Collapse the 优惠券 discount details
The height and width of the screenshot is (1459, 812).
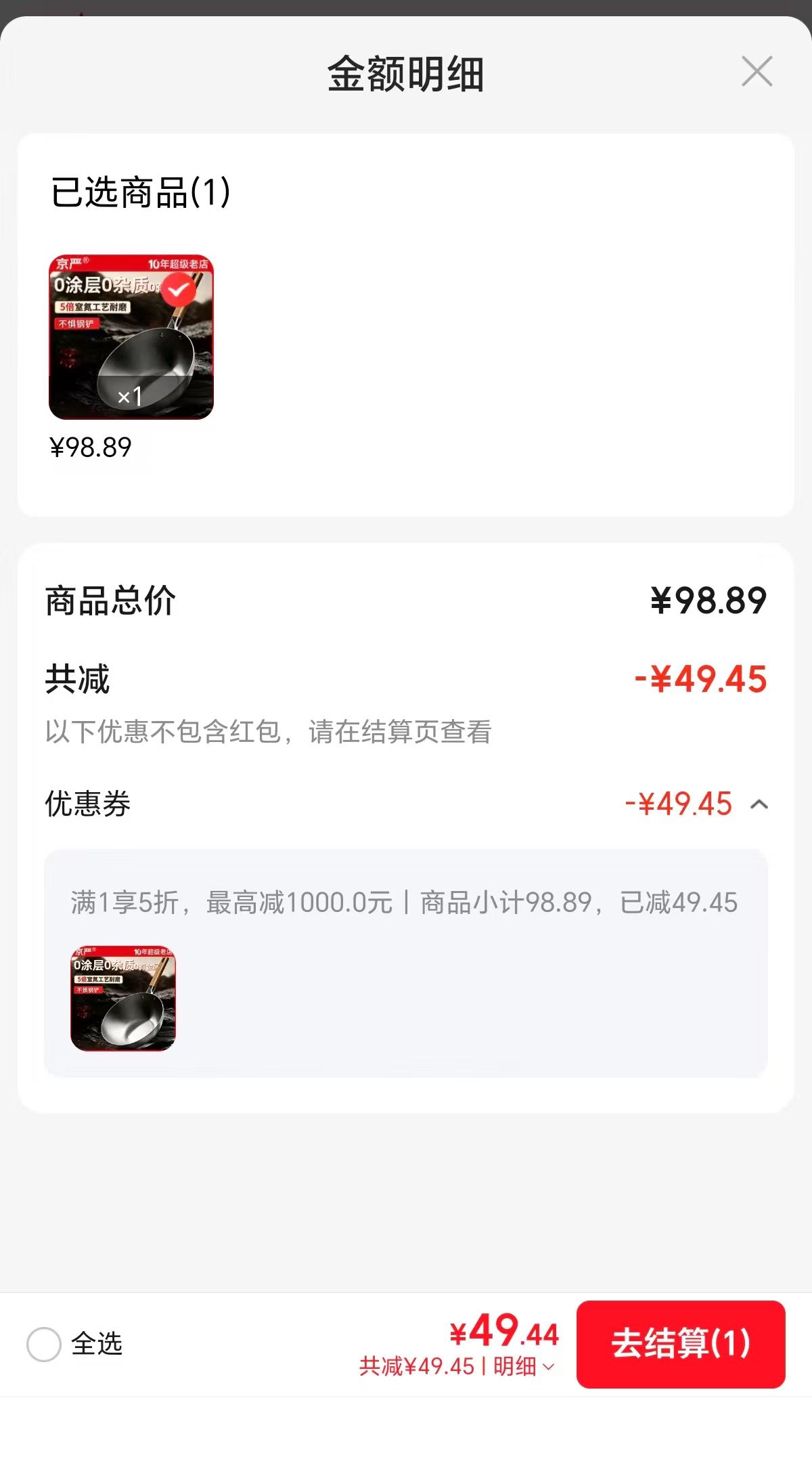point(759,804)
